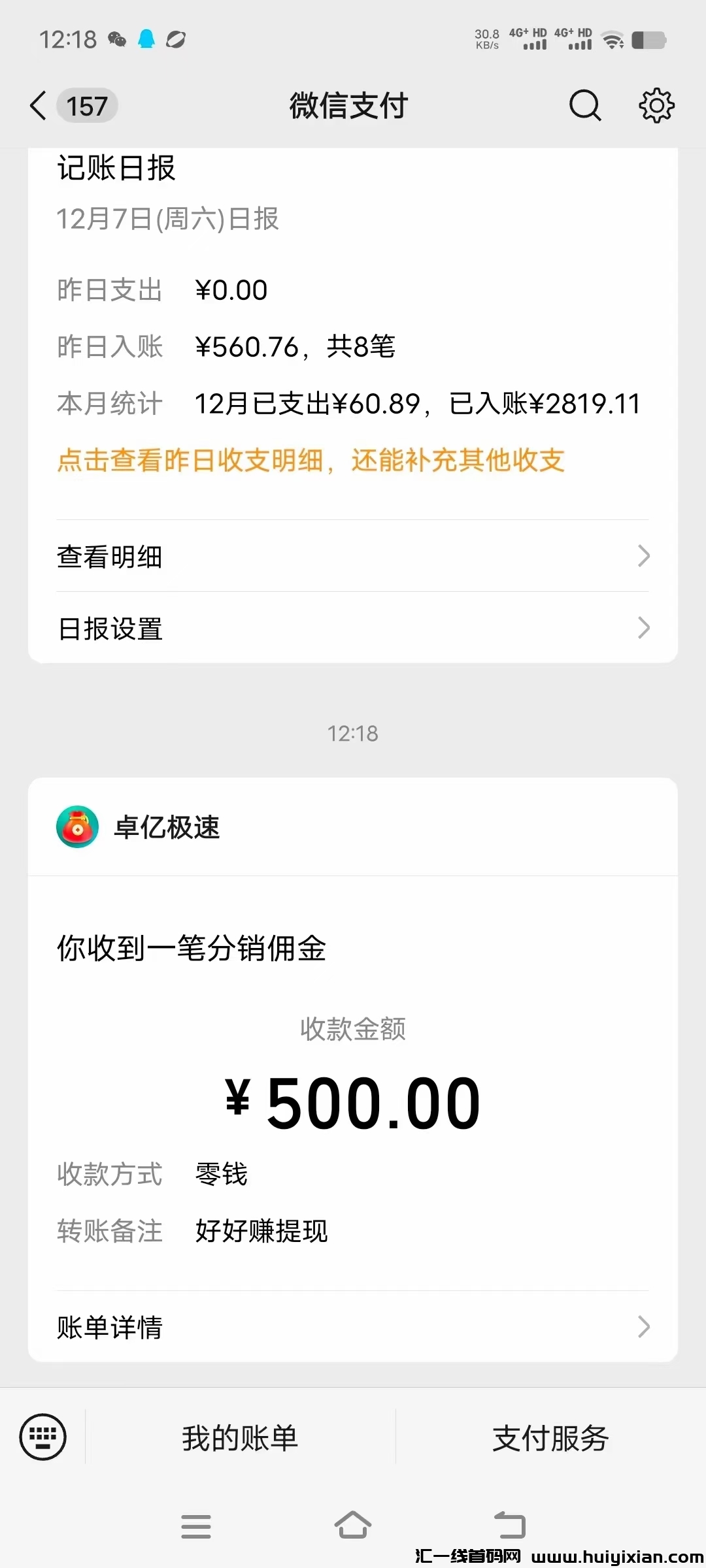View 账单详情 for the ¥500.00 payment

353,1327
